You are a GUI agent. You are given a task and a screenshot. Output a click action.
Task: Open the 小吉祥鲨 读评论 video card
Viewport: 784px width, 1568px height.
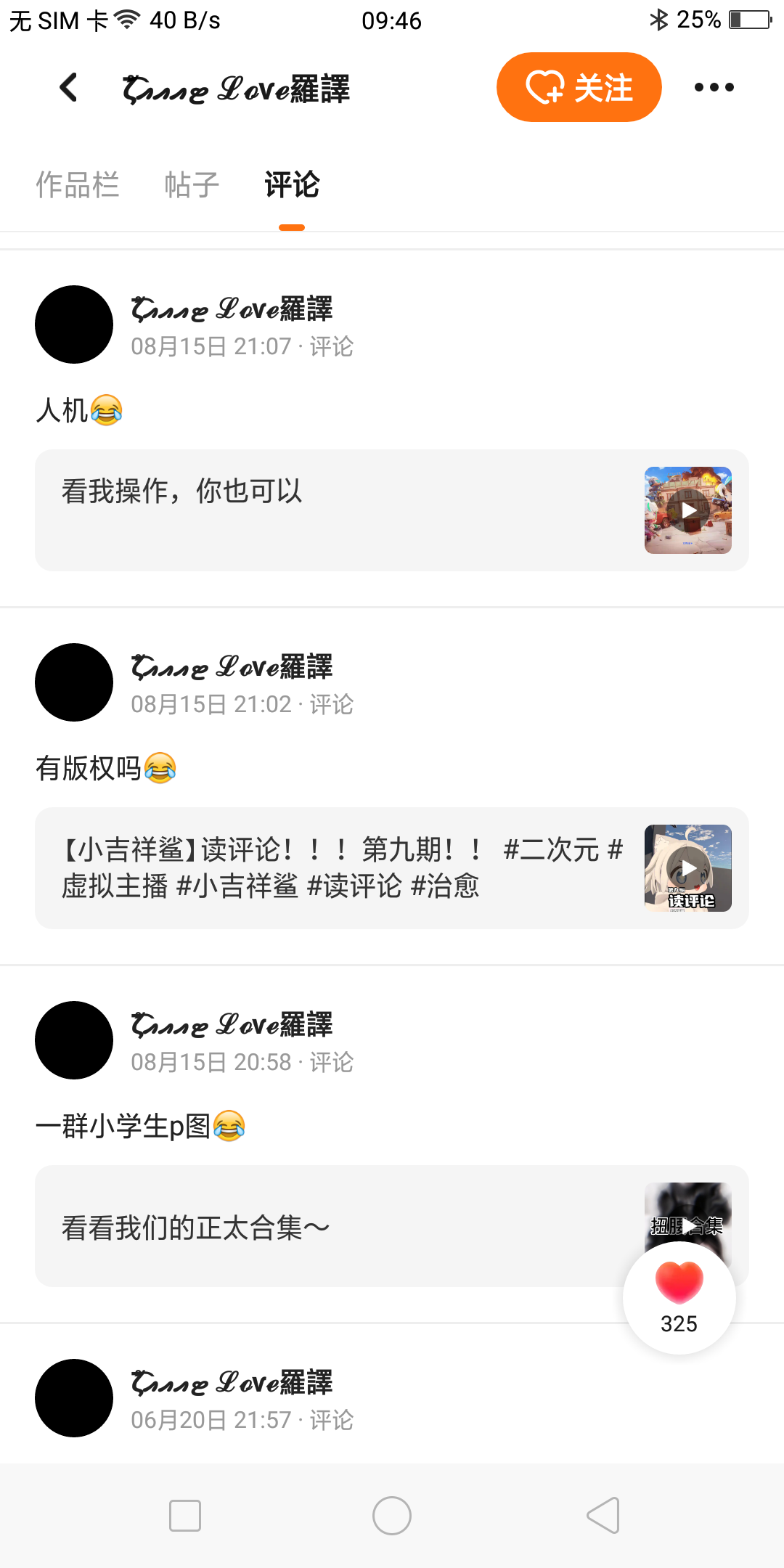[392, 868]
